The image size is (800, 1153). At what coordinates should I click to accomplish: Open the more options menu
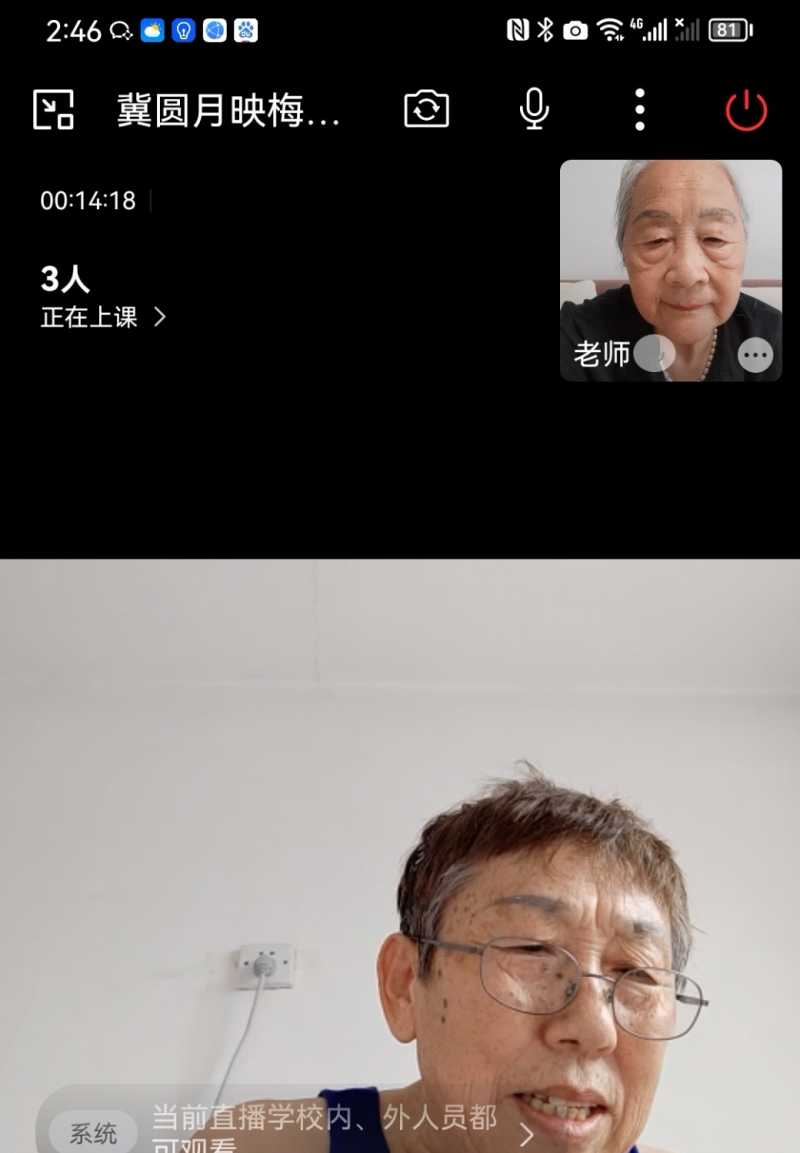639,110
